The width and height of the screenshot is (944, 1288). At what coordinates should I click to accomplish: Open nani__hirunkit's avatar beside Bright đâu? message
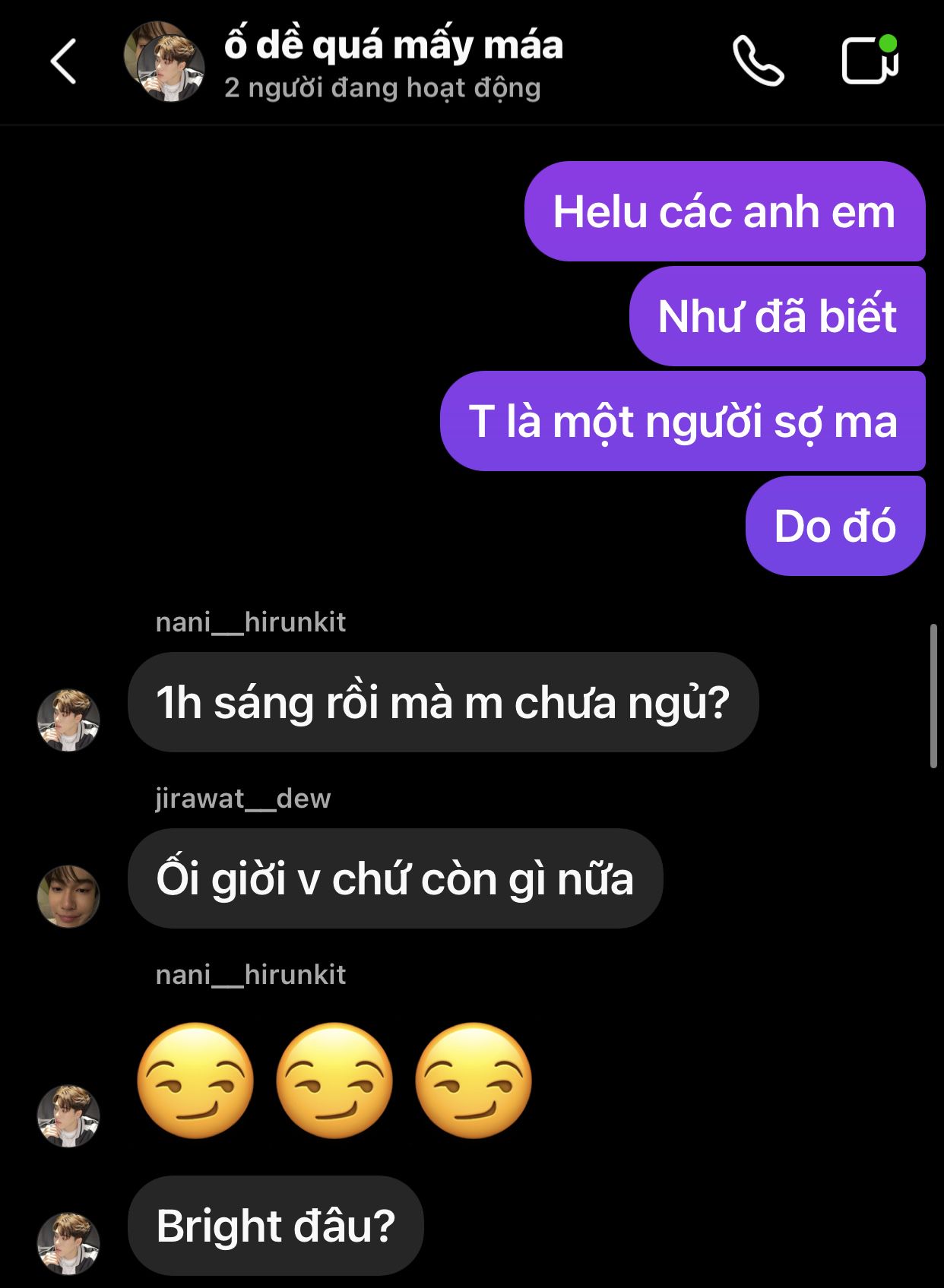68,1243
